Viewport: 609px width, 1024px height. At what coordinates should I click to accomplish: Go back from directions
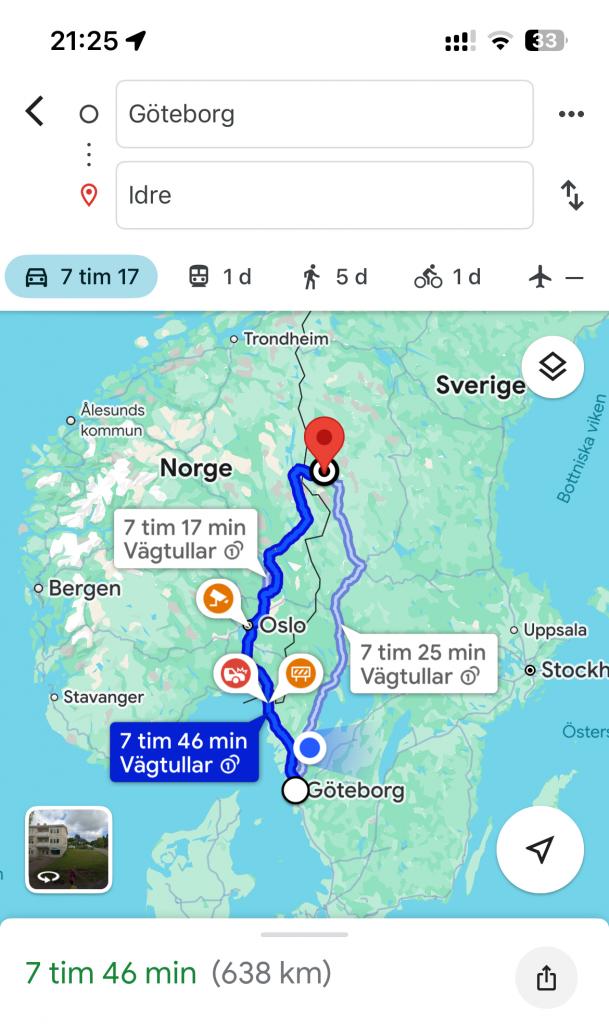pyautogui.click(x=35, y=111)
